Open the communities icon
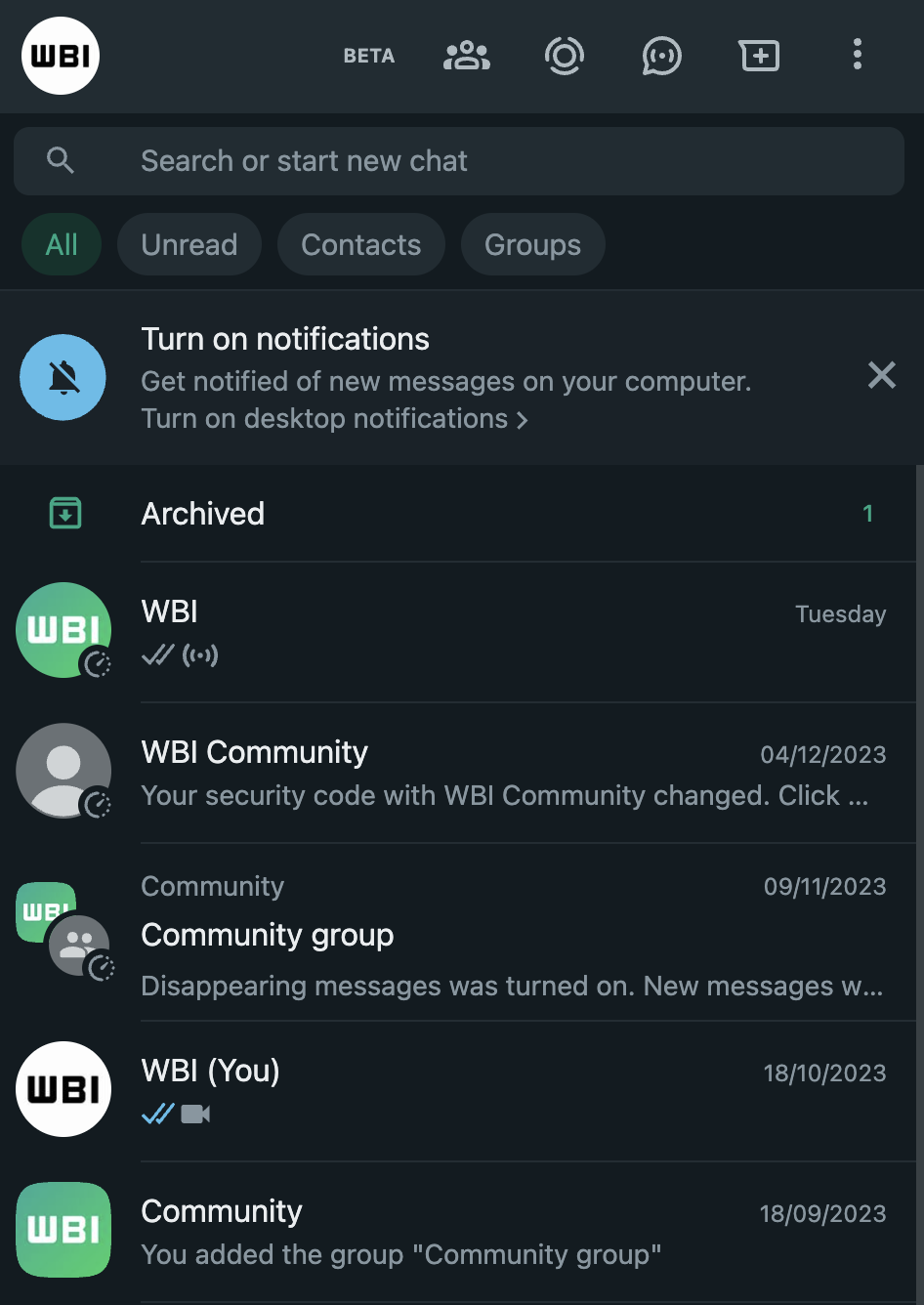Screen dimensions: 924x1305 pos(467,56)
